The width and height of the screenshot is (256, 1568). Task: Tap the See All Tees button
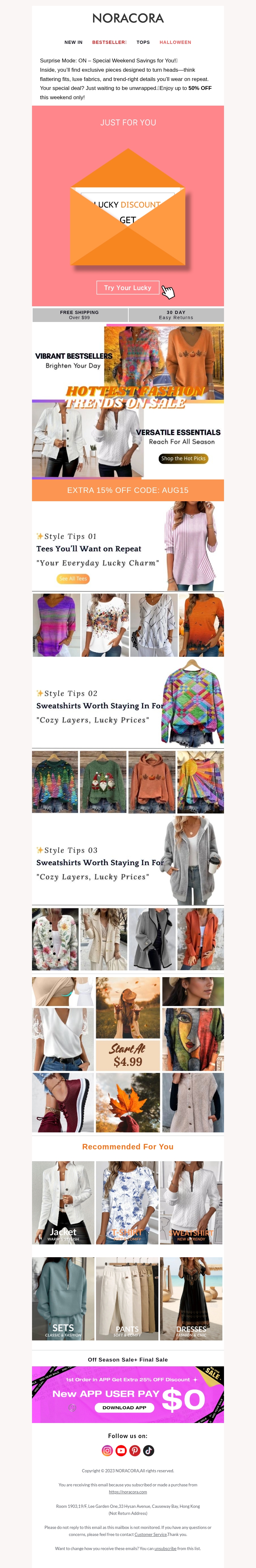(73, 579)
